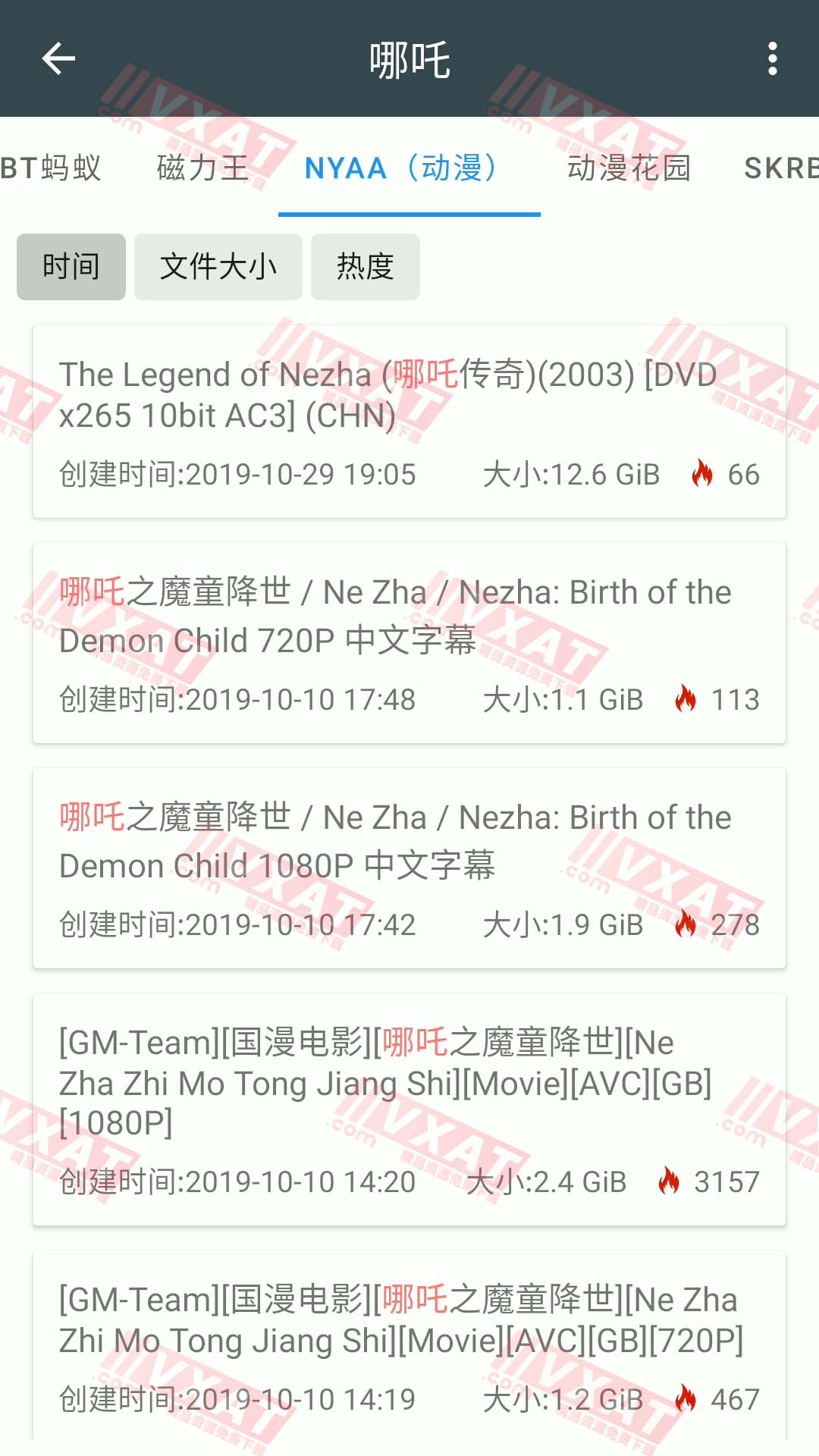Click the fire heat icon showing 278
Image resolution: width=819 pixels, height=1456 pixels.
pyautogui.click(x=686, y=924)
